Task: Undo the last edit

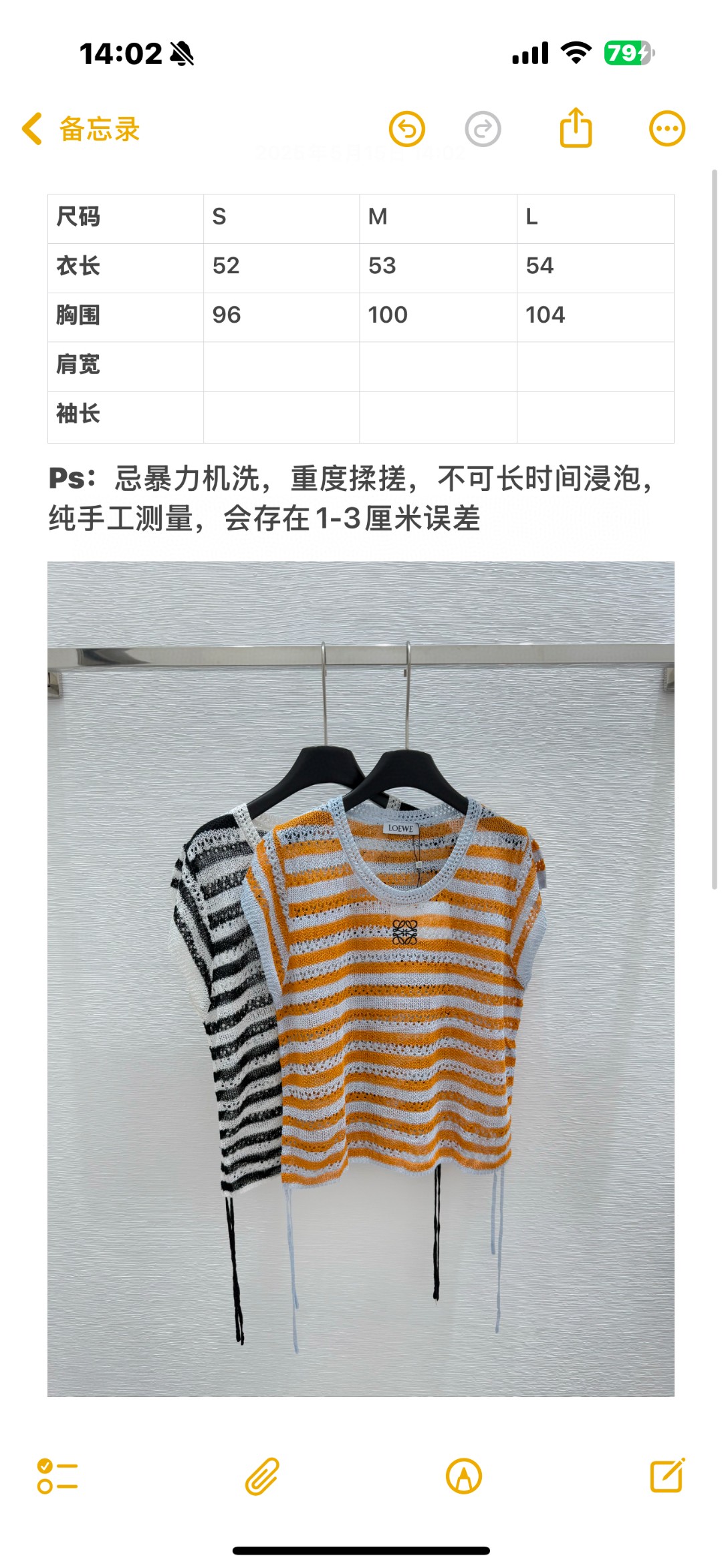Action: click(x=407, y=129)
